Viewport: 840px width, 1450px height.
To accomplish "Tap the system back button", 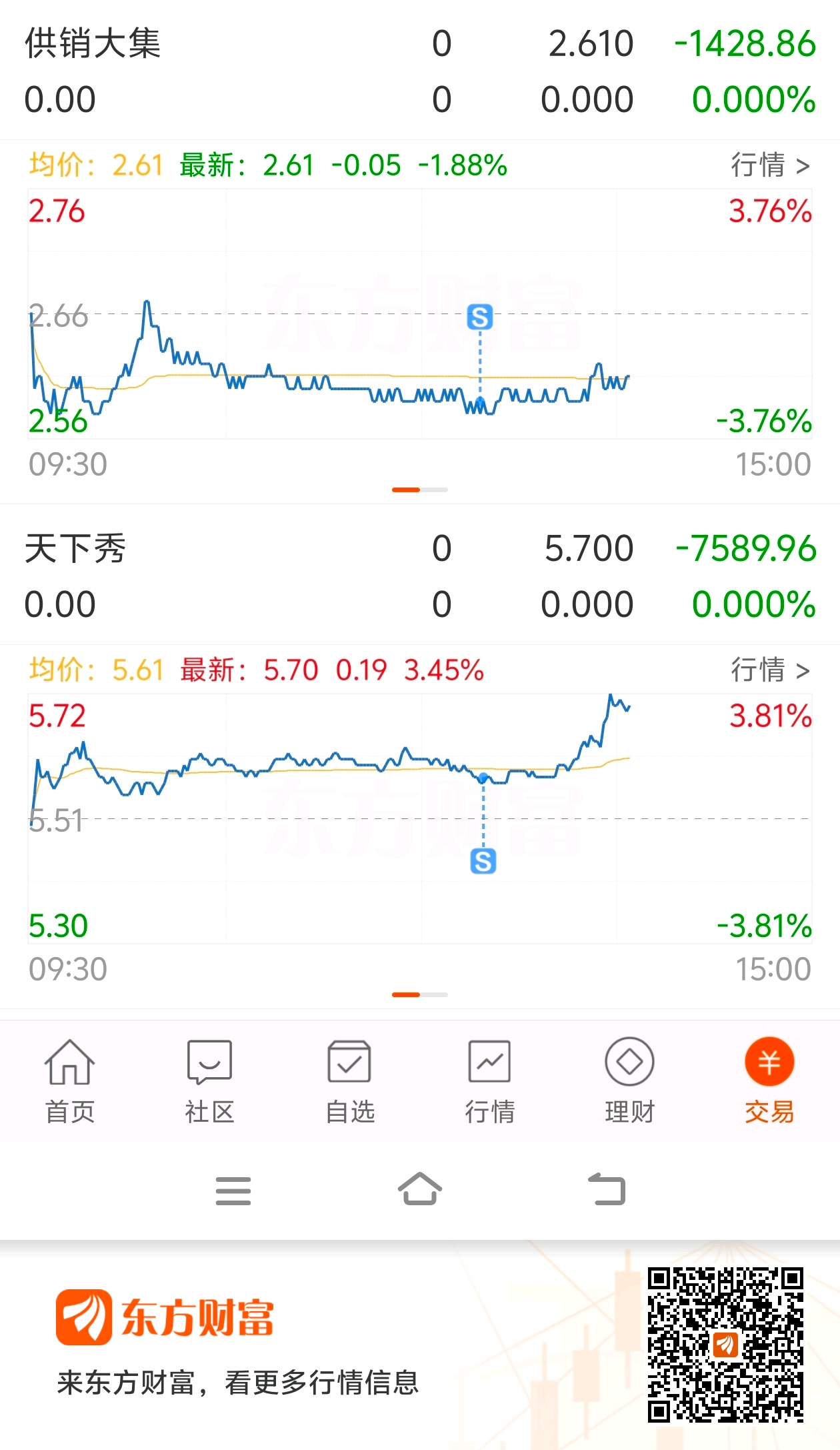I will click(x=607, y=1189).
